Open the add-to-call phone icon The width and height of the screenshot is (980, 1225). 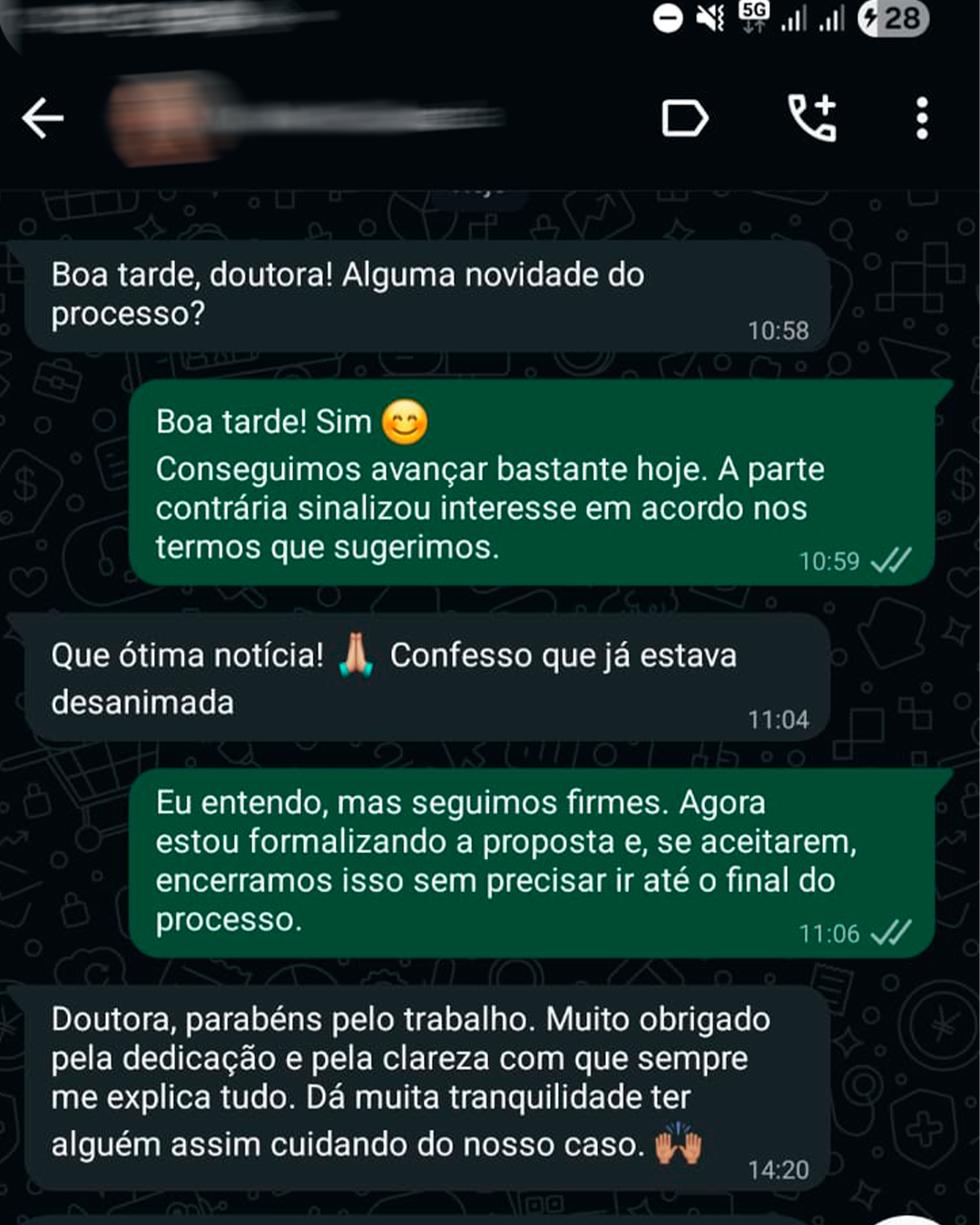pos(811,116)
